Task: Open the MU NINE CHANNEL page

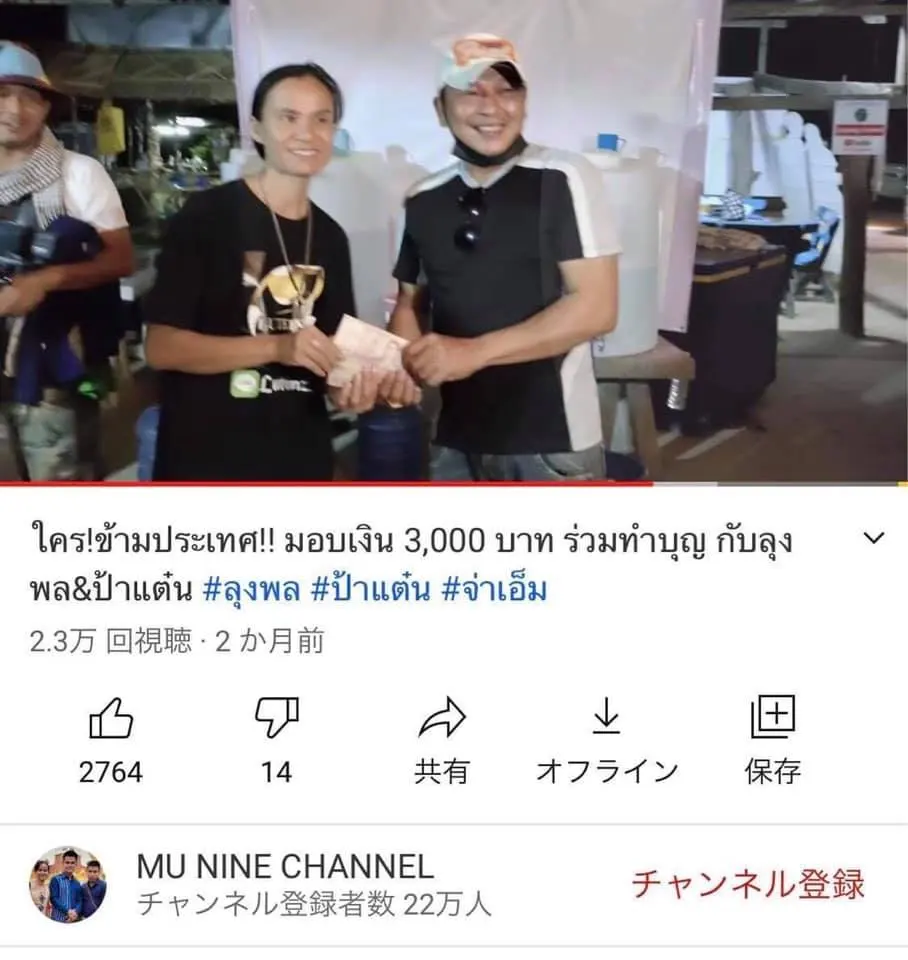Action: tap(285, 867)
